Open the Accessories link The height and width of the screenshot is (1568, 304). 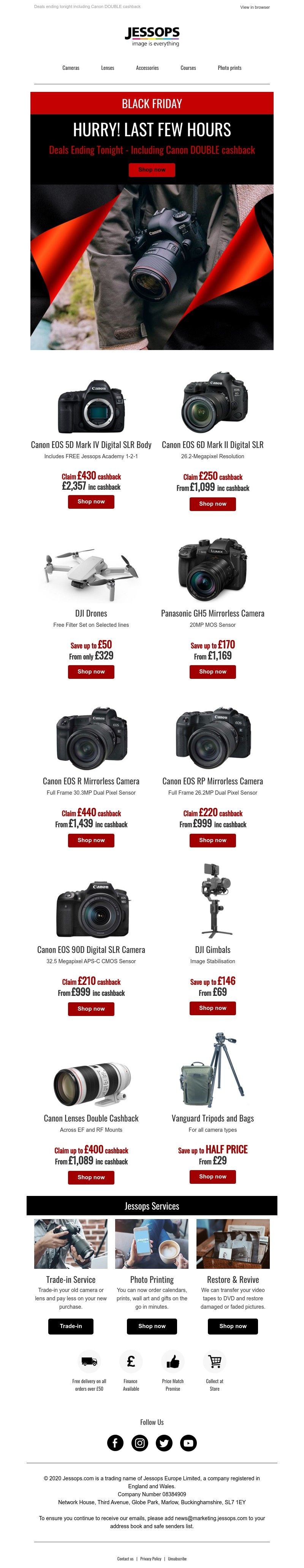(147, 68)
